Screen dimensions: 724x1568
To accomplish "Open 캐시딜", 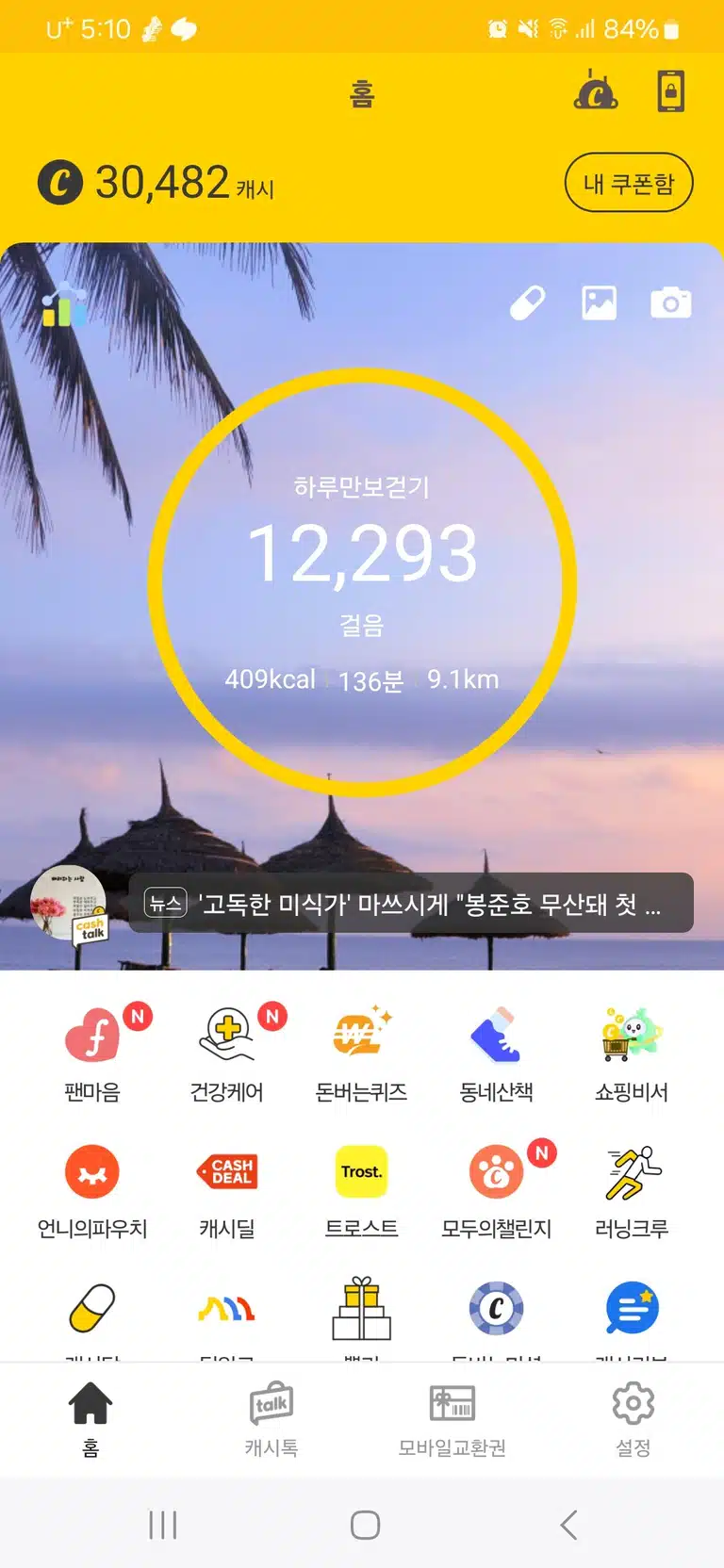I will 227,1191.
